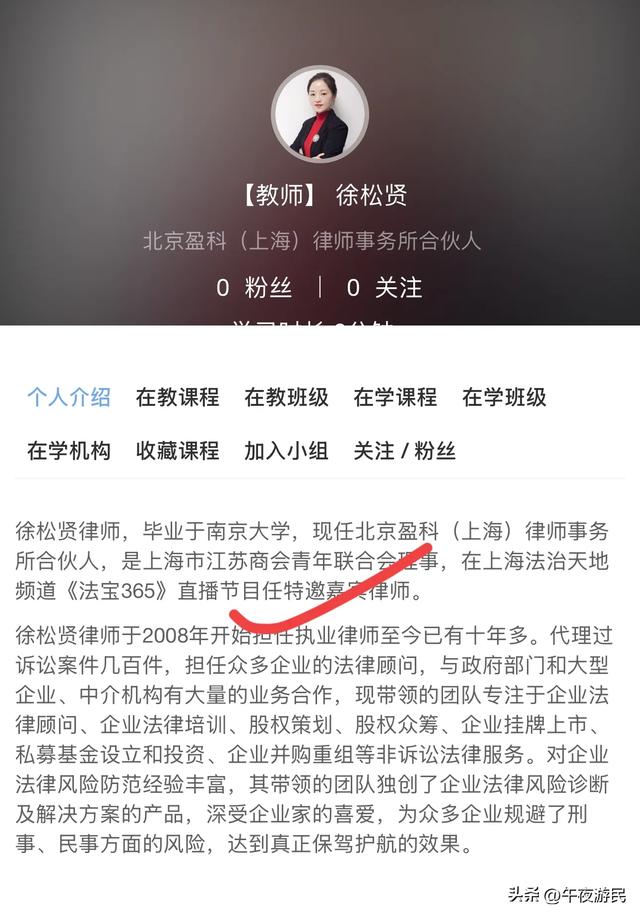Select the 个人介绍 tab
This screenshot has height=917, width=640.
pos(68,397)
